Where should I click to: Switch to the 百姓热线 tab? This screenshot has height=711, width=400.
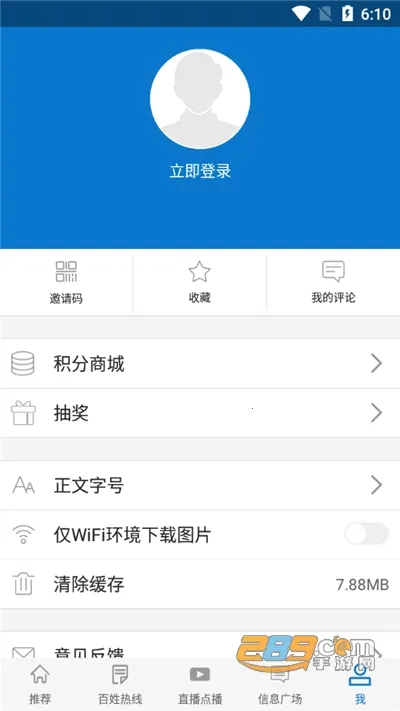(x=120, y=685)
